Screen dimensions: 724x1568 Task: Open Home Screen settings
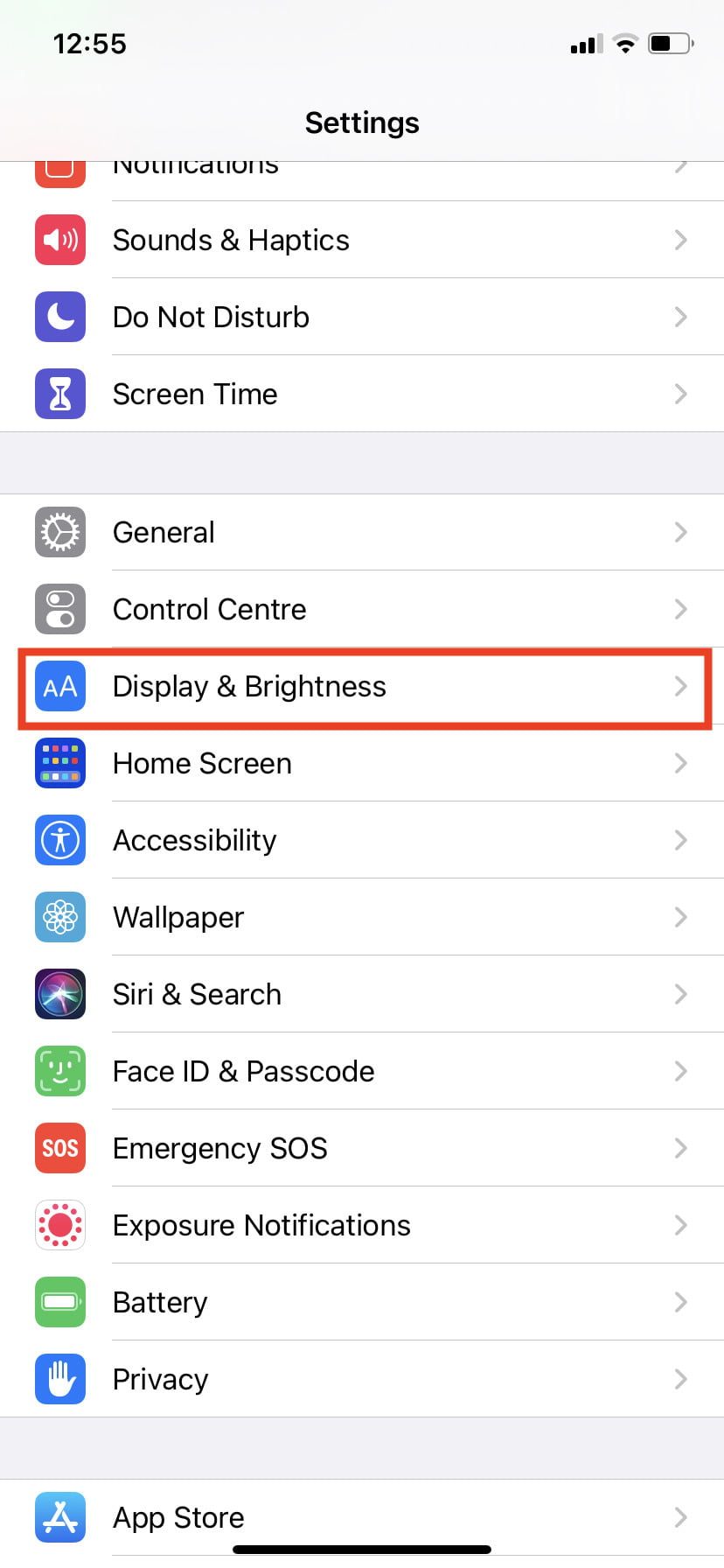[362, 763]
